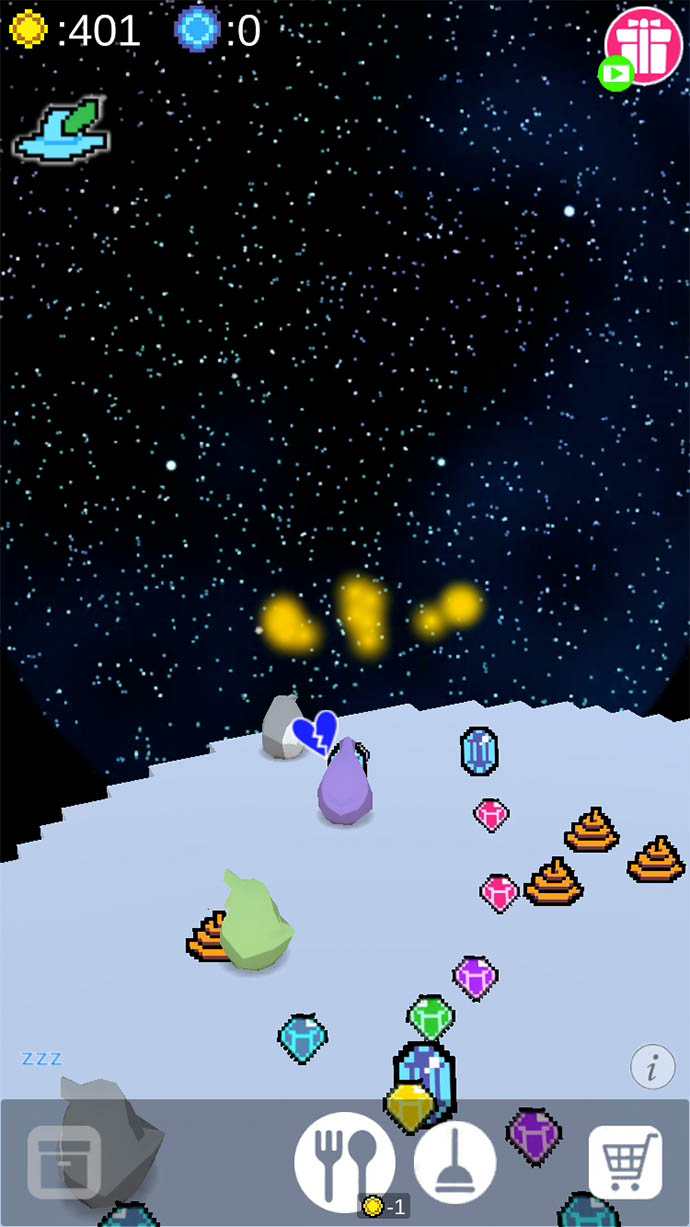Tap the green creature
The width and height of the screenshot is (690, 1227).
pos(255,923)
